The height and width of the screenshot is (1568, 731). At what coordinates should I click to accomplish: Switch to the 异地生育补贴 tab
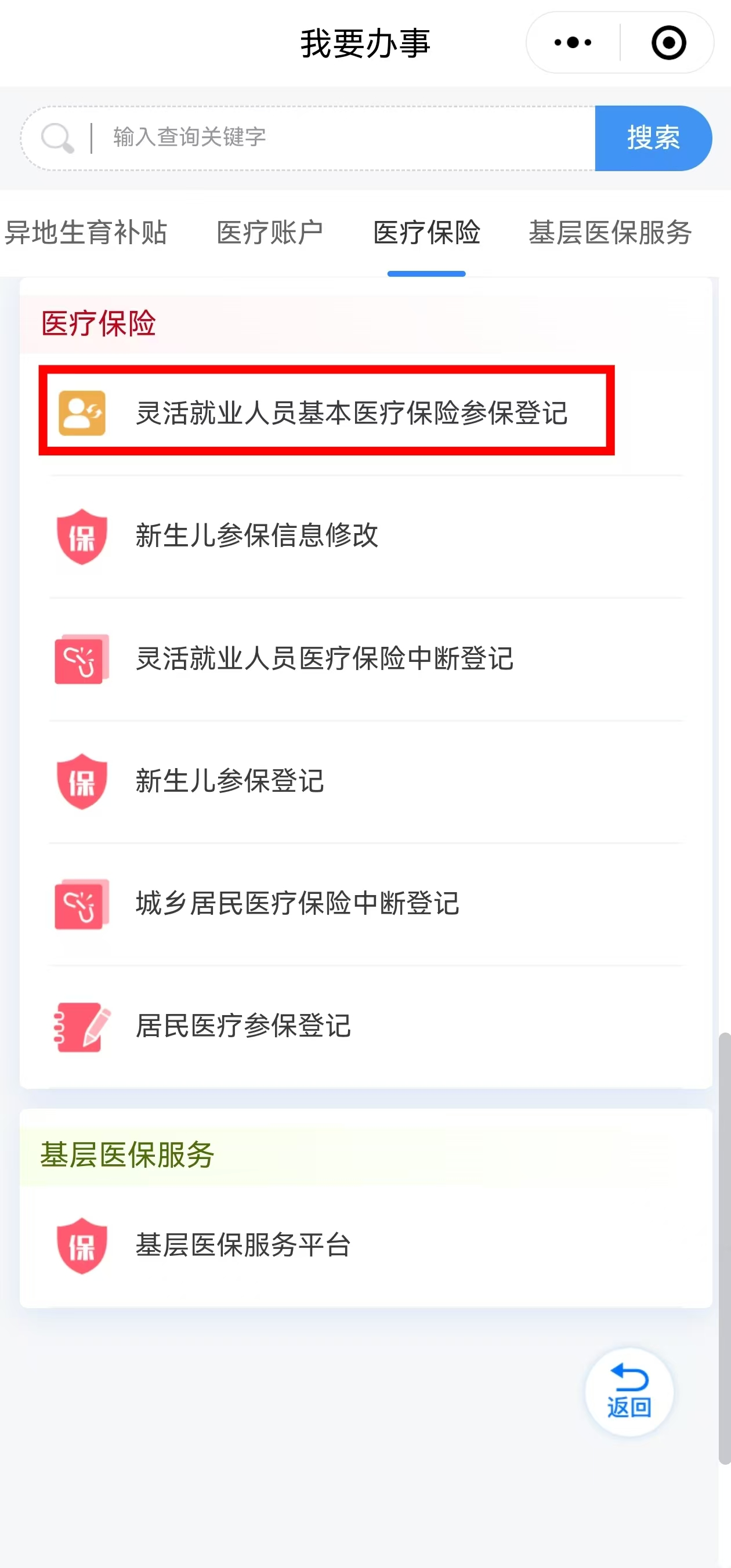86,233
